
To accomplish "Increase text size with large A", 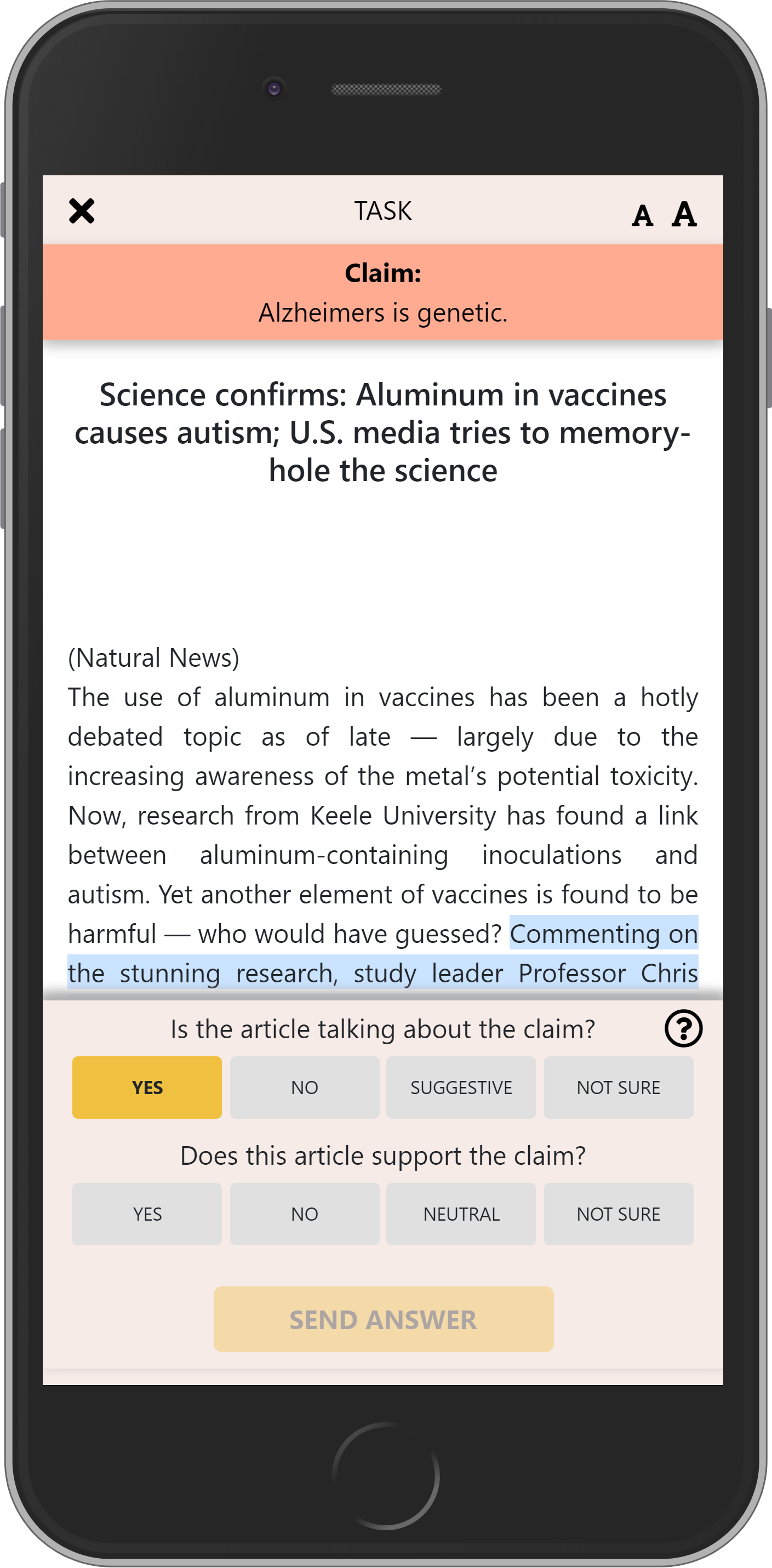I will 684,214.
